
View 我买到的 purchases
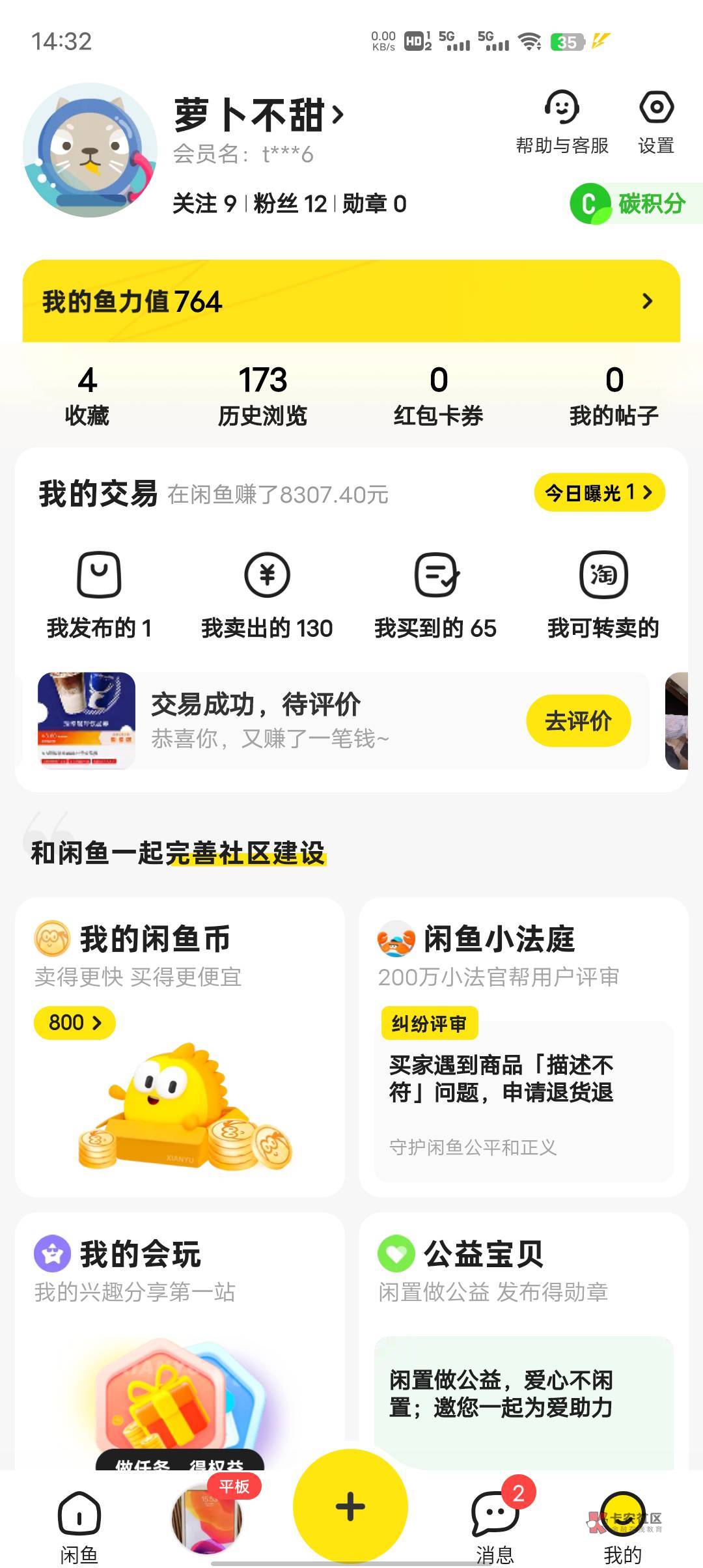tap(435, 593)
